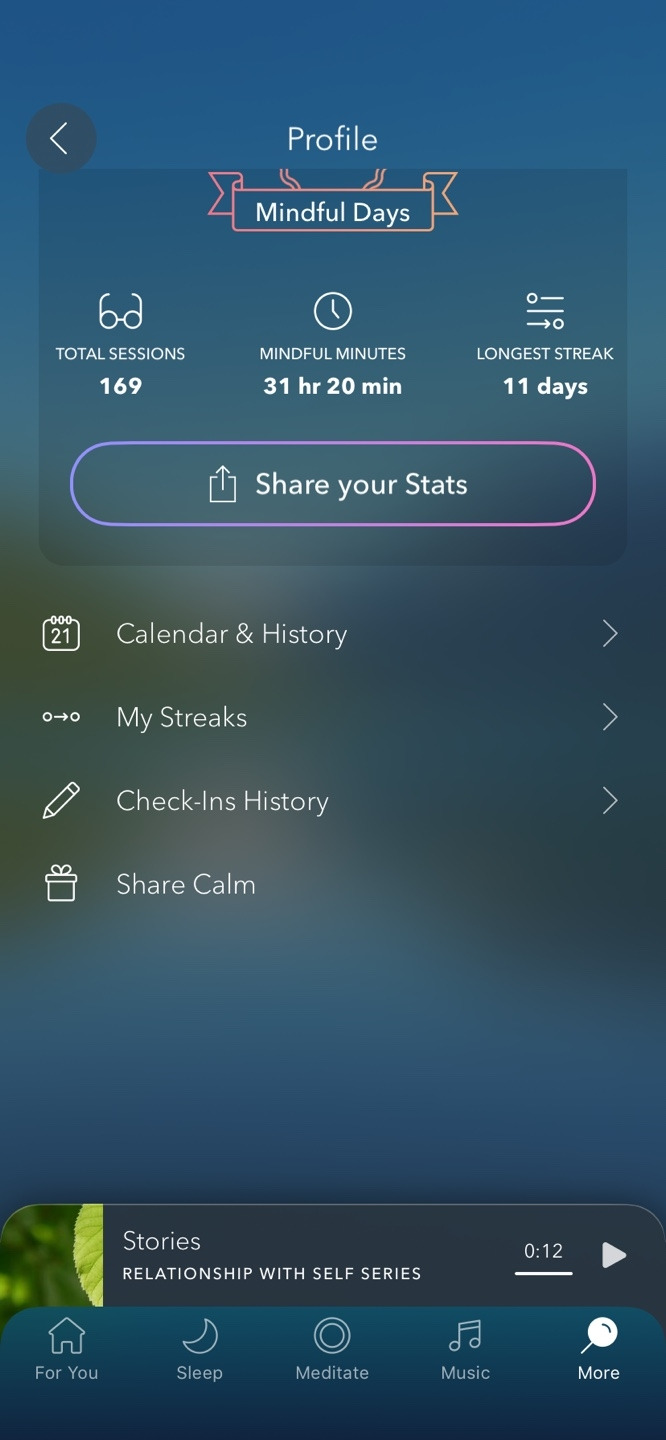The width and height of the screenshot is (666, 1440).
Task: Switch to the Sleep tab
Action: tap(199, 1349)
